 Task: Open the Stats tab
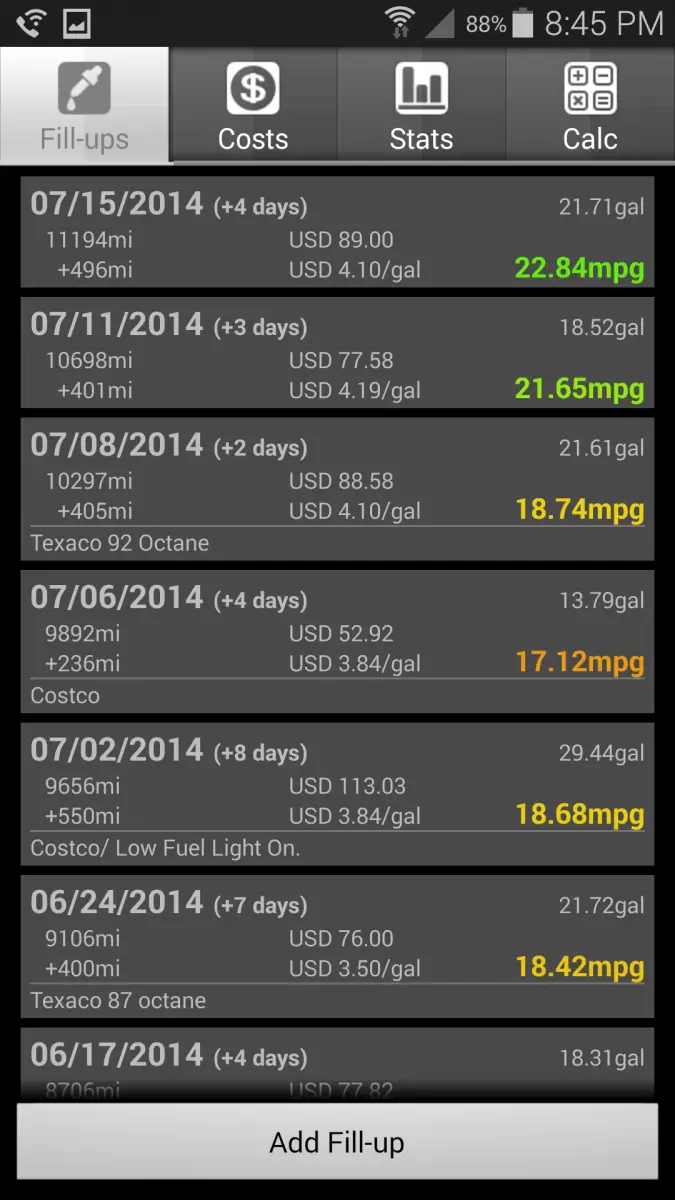click(421, 105)
